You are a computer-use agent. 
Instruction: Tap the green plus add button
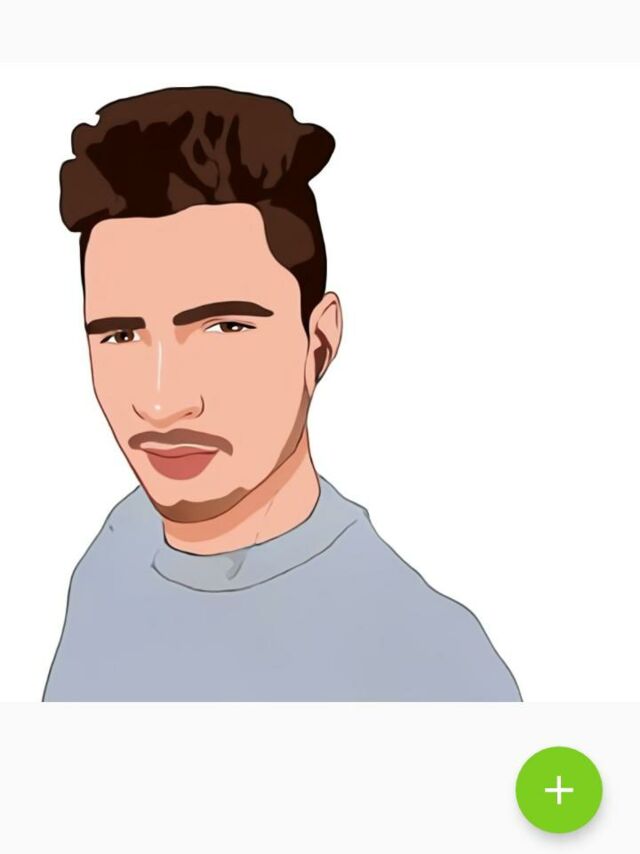pos(558,790)
